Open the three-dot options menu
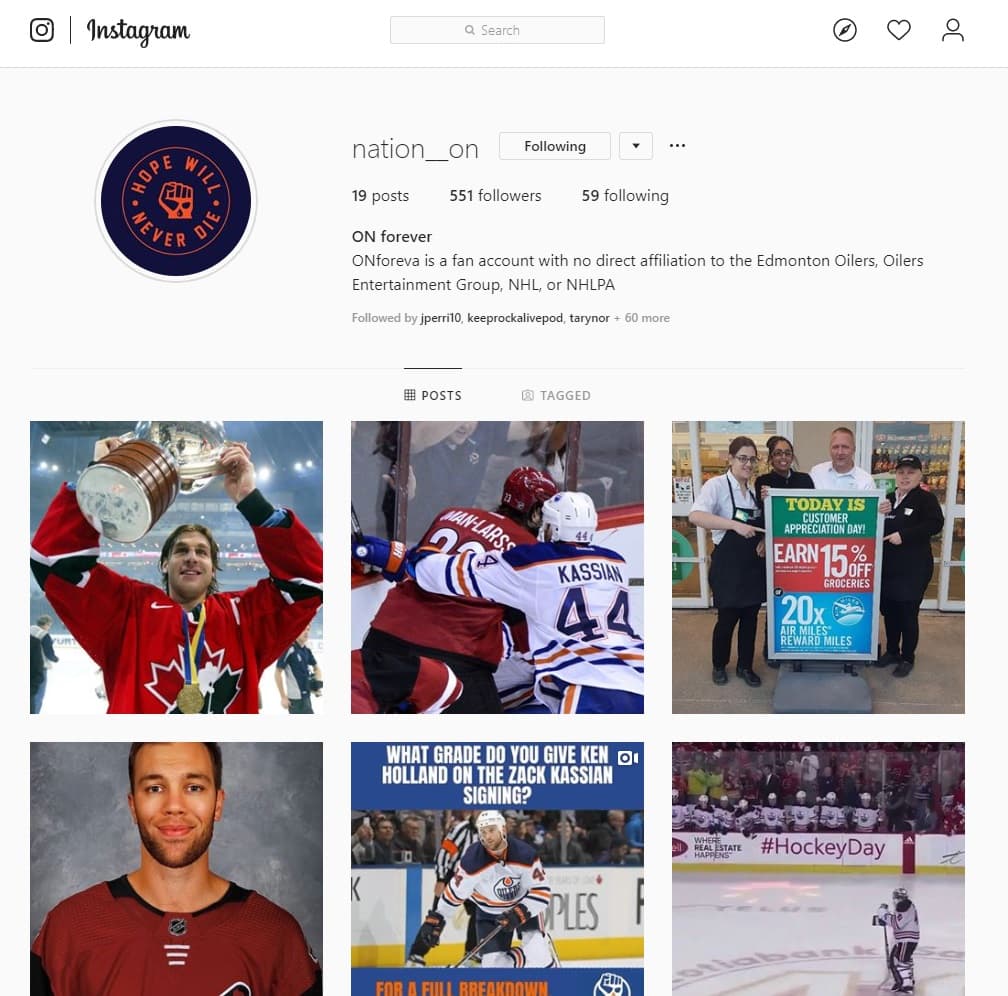This screenshot has width=1008, height=996. (677, 146)
